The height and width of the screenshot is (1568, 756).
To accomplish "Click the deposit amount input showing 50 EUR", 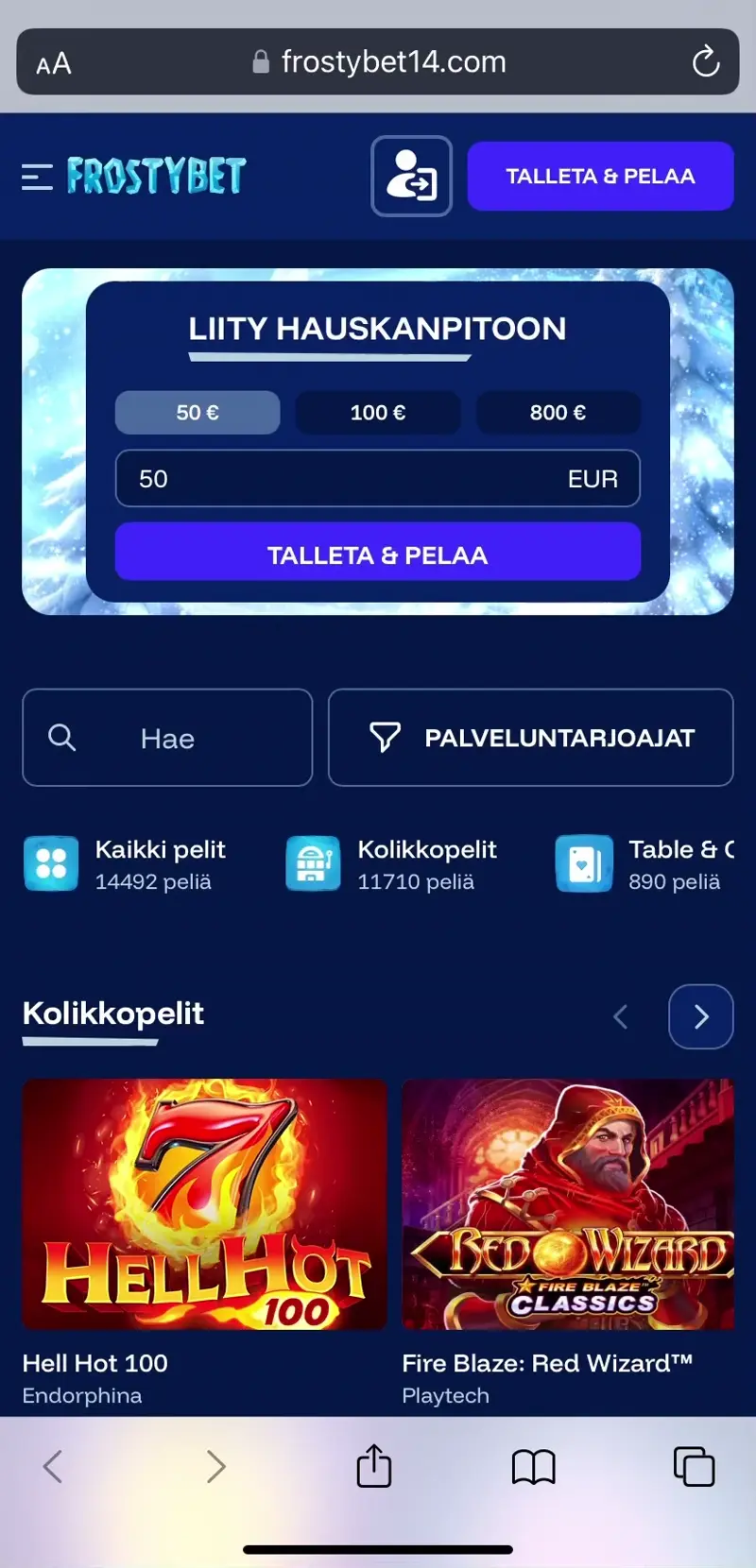I will [x=378, y=479].
